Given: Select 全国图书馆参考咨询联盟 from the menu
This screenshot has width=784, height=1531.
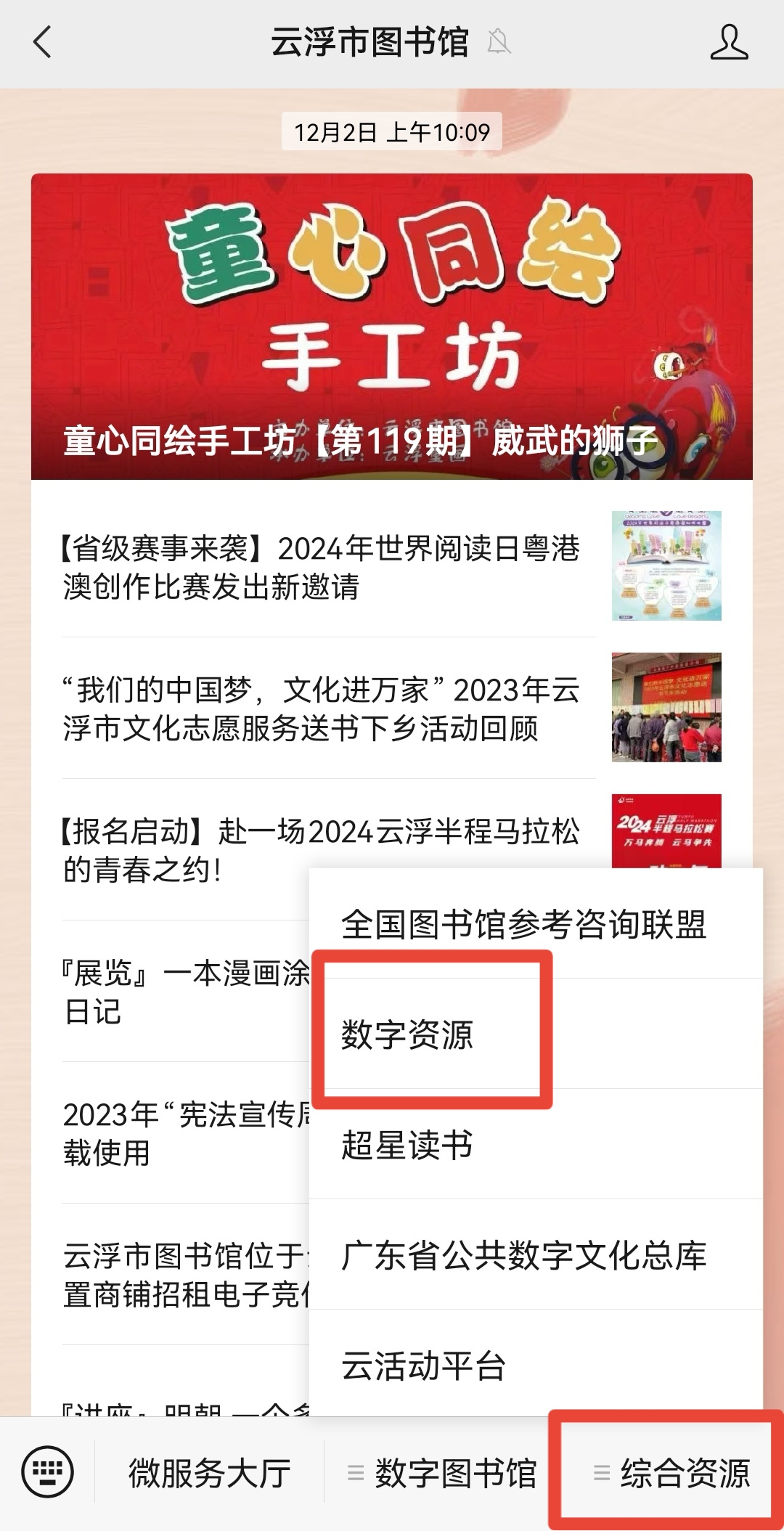Looking at the screenshot, I should pyautogui.click(x=524, y=924).
